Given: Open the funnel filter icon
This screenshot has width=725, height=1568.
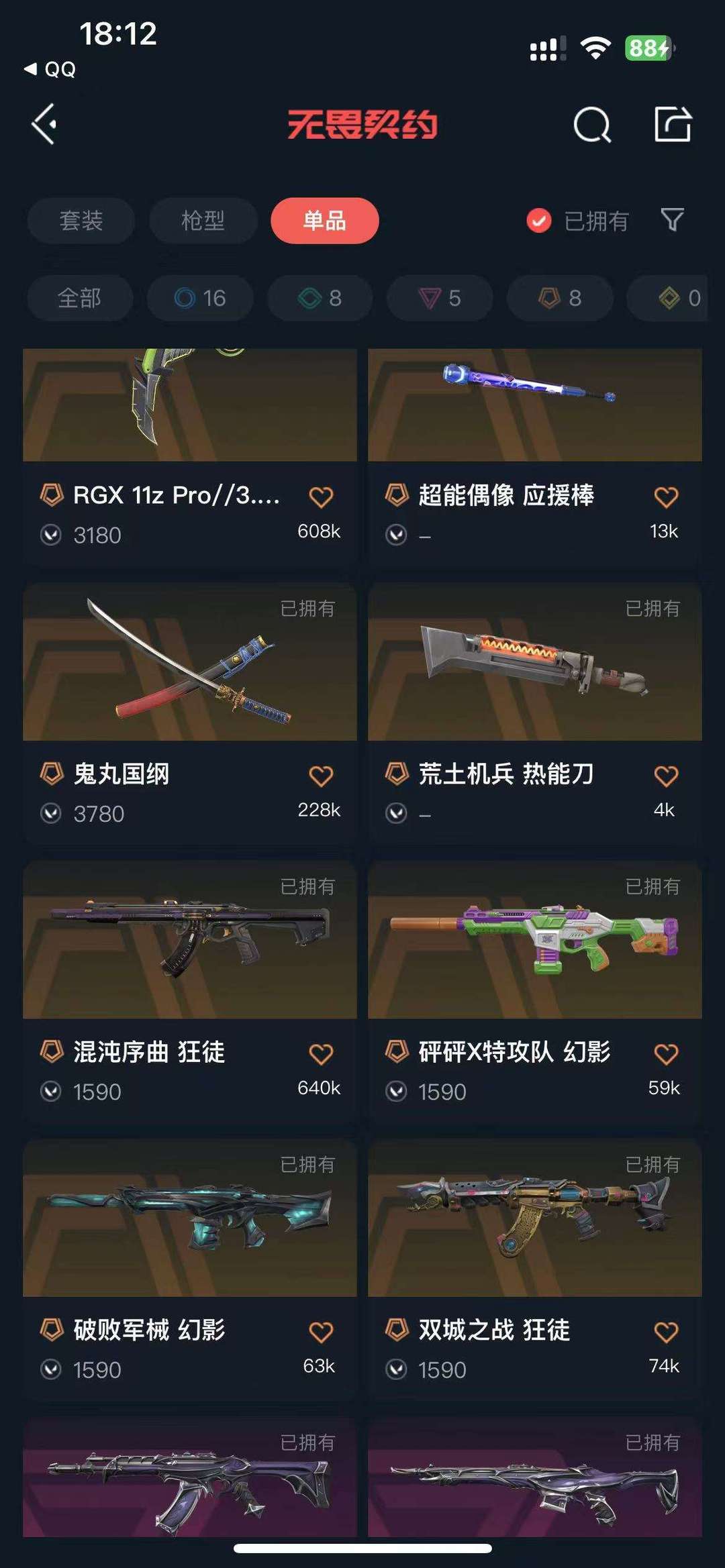Looking at the screenshot, I should click(x=672, y=220).
